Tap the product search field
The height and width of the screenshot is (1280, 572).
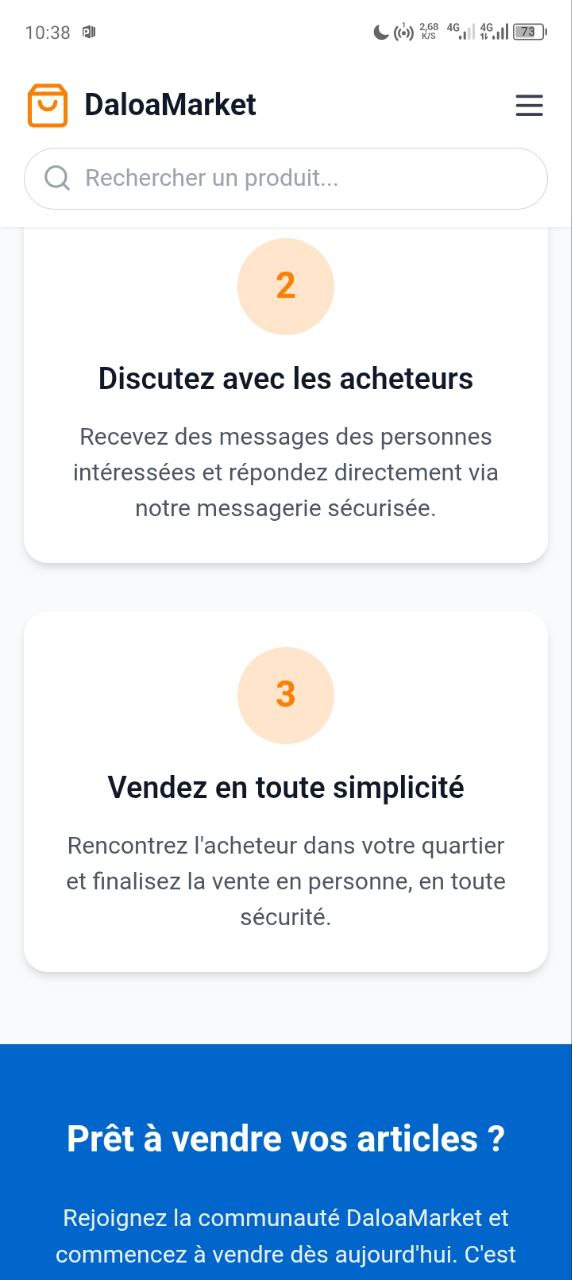286,179
